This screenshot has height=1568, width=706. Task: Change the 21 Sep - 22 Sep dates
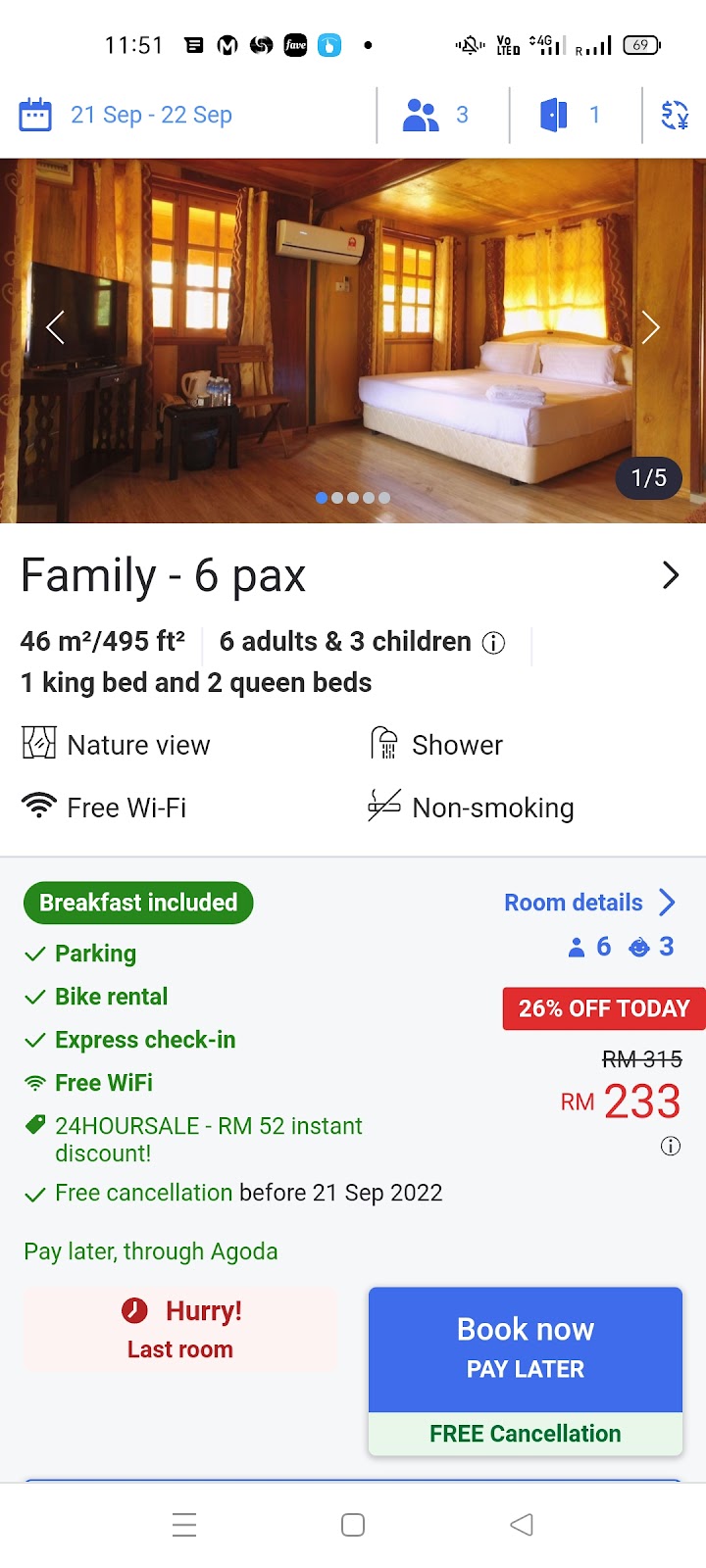click(127, 116)
